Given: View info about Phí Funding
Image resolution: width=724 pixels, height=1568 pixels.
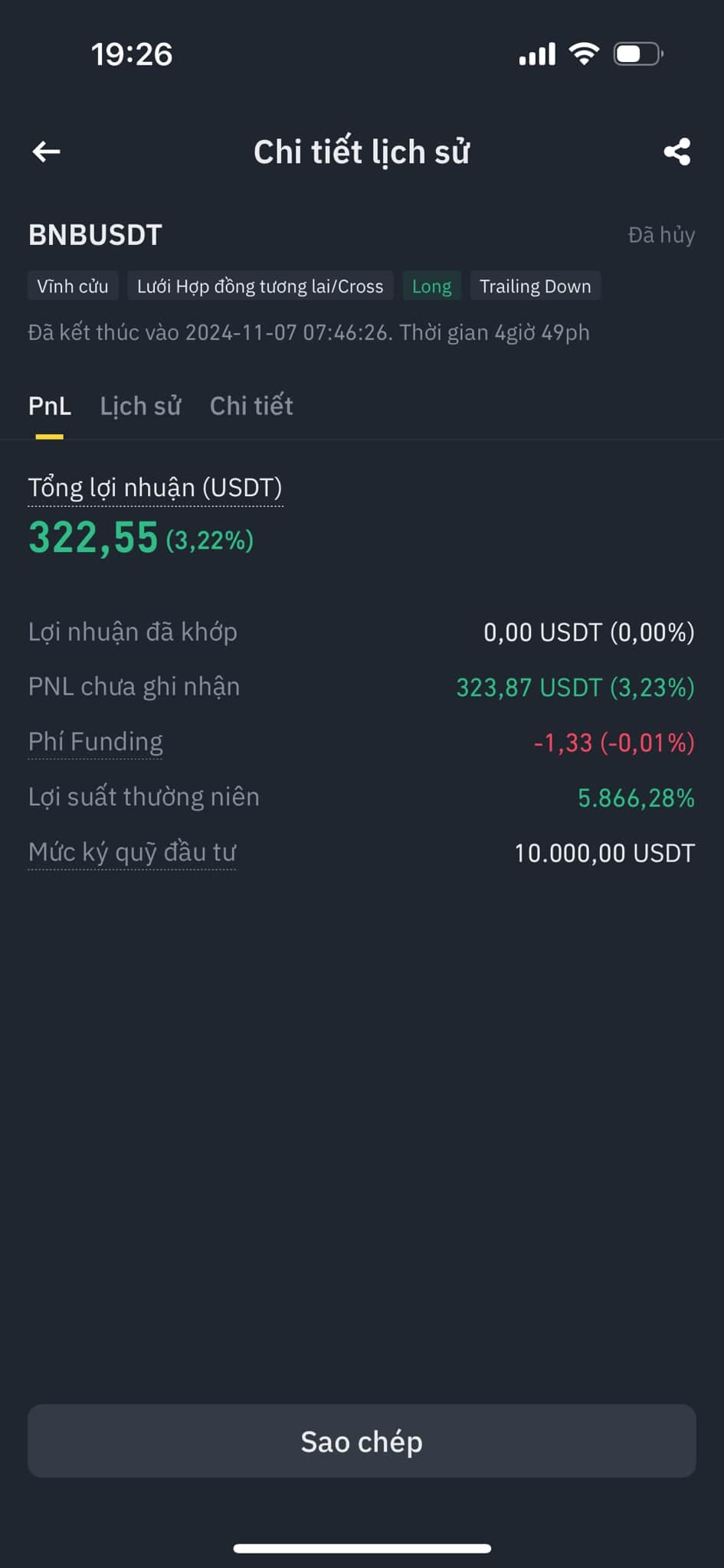Looking at the screenshot, I should coord(96,742).
